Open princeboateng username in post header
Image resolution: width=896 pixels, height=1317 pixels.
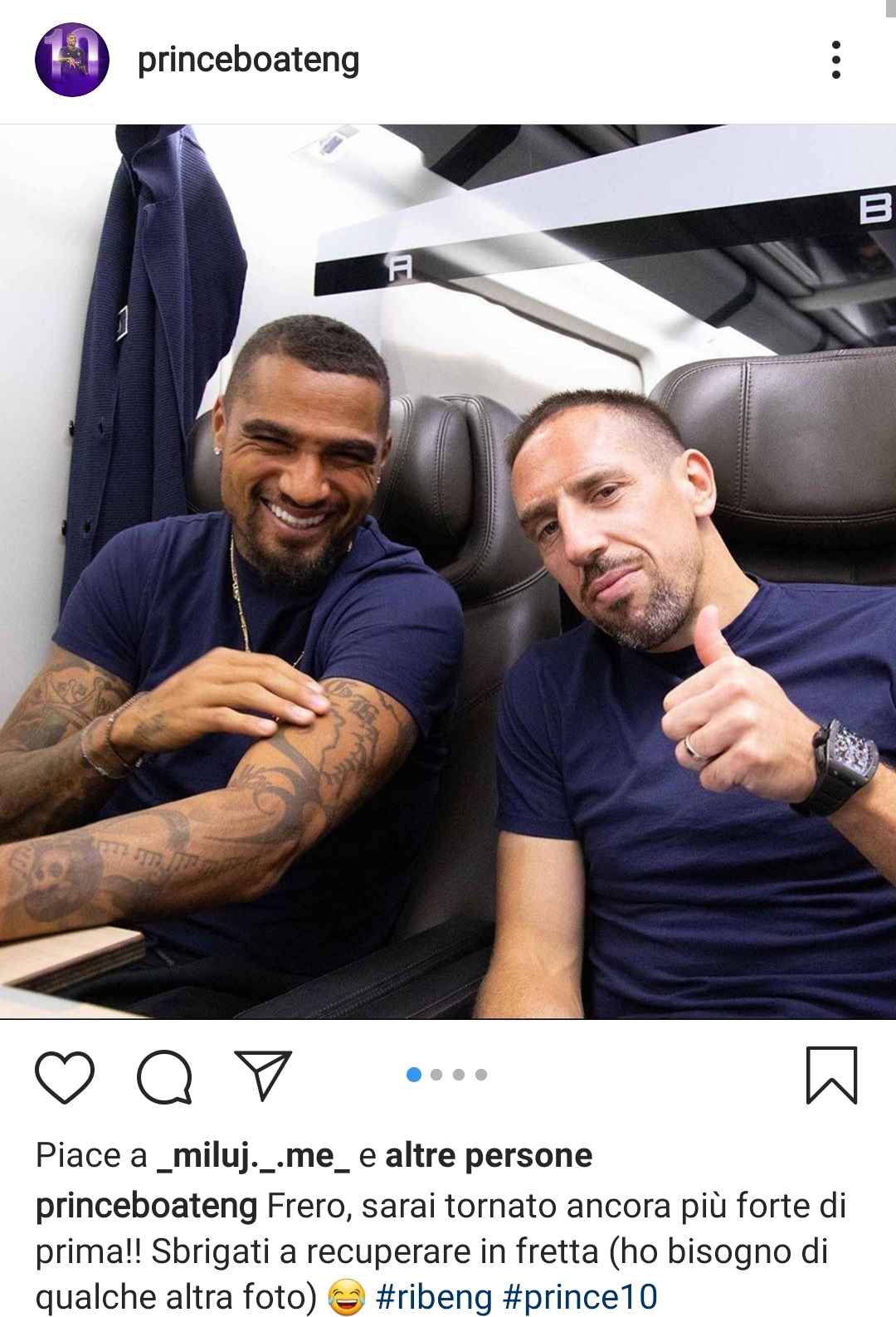[248, 60]
